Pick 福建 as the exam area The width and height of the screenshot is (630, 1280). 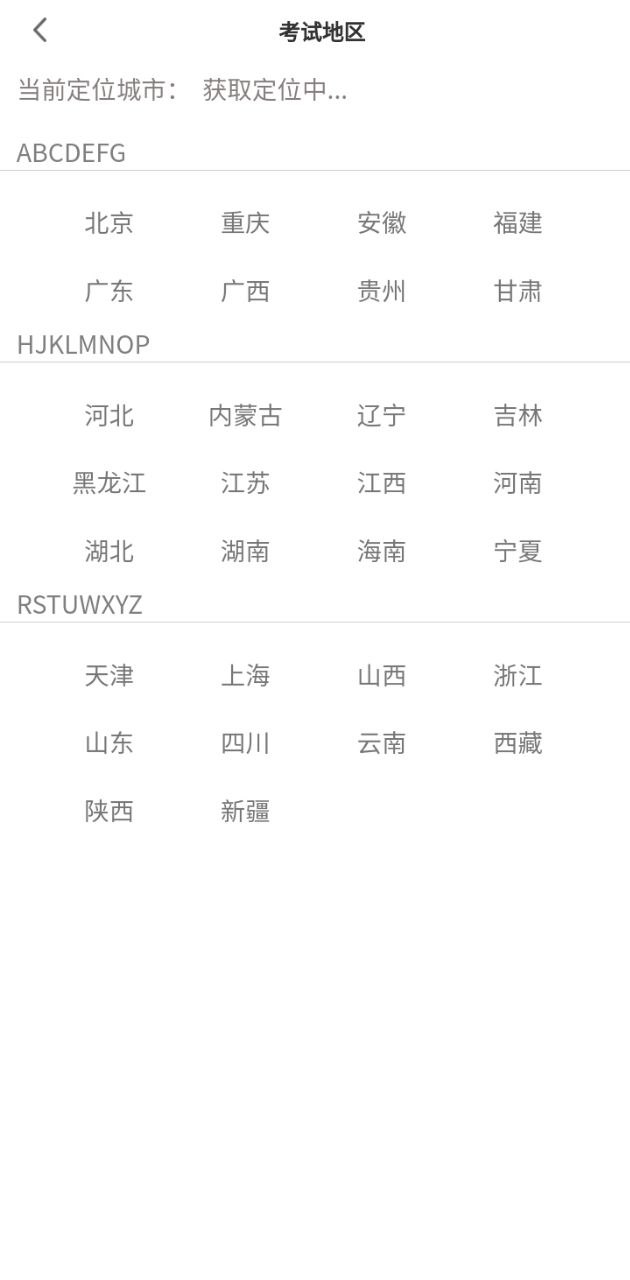click(x=518, y=223)
